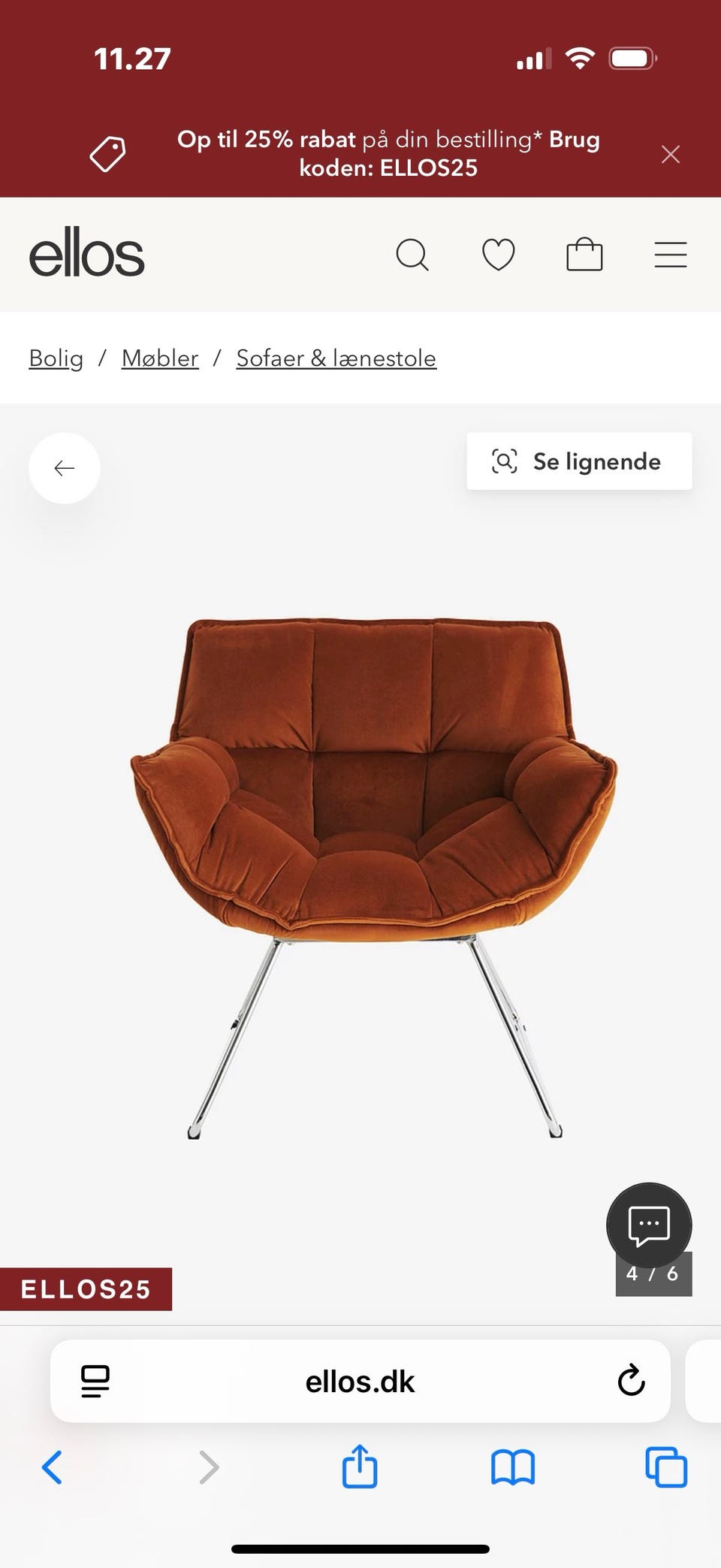Tap the reader view icon in the address bar
The image size is (721, 1568).
pos(95,1381)
